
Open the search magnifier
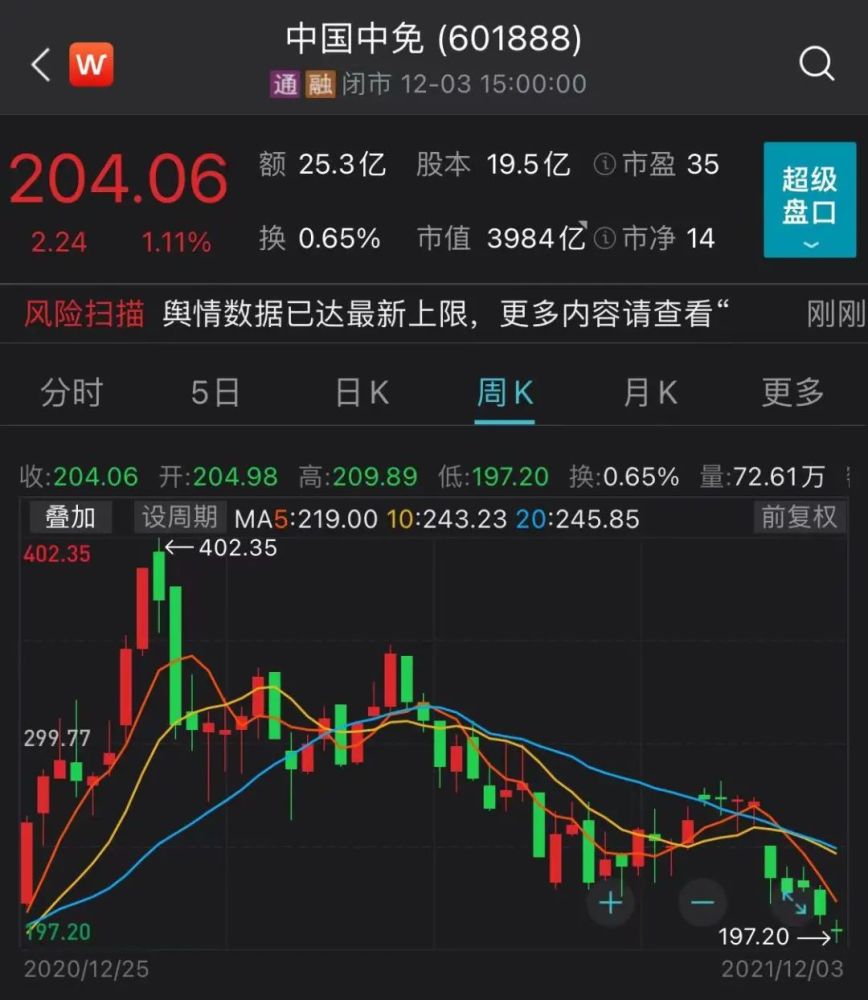click(816, 65)
